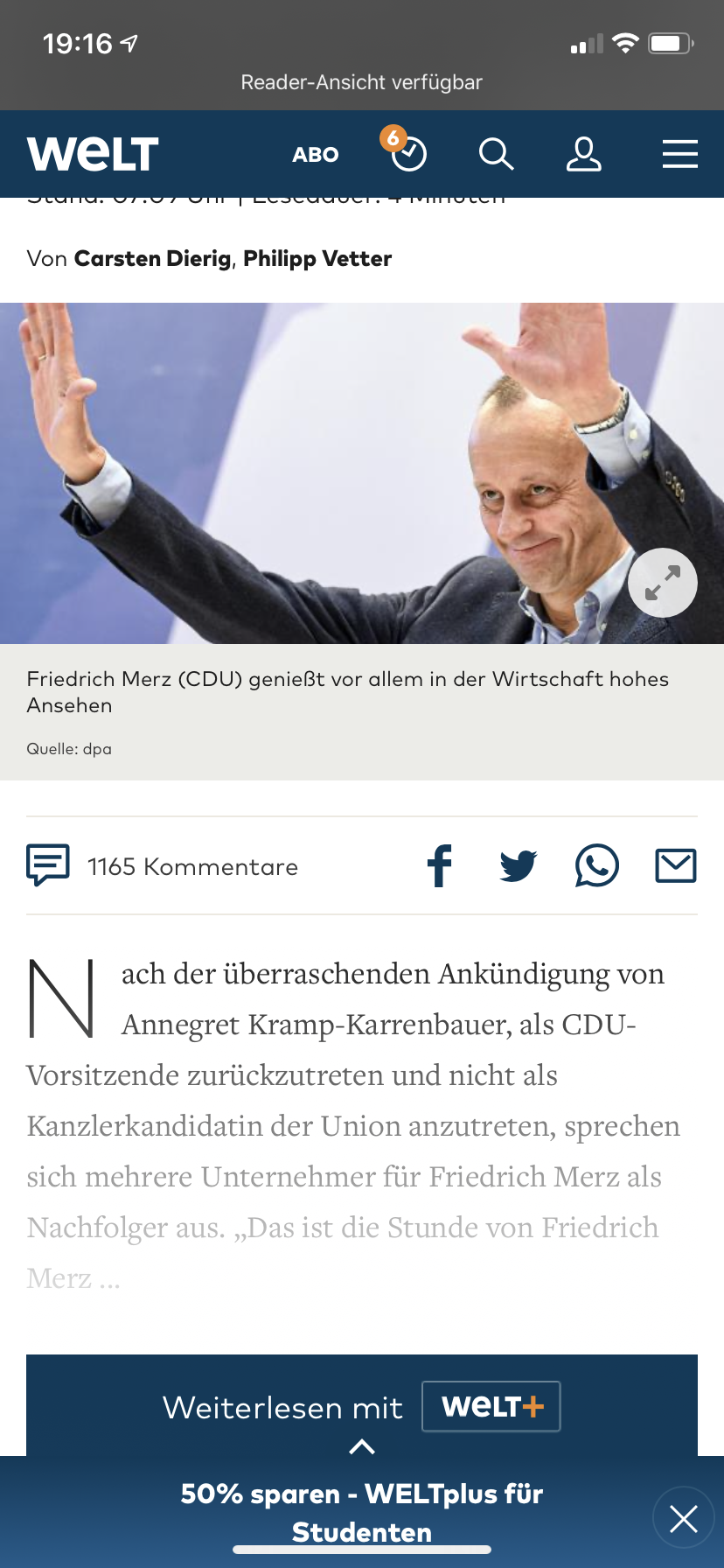This screenshot has width=724, height=1568.
Task: Share article on Facebook
Action: tap(440, 866)
